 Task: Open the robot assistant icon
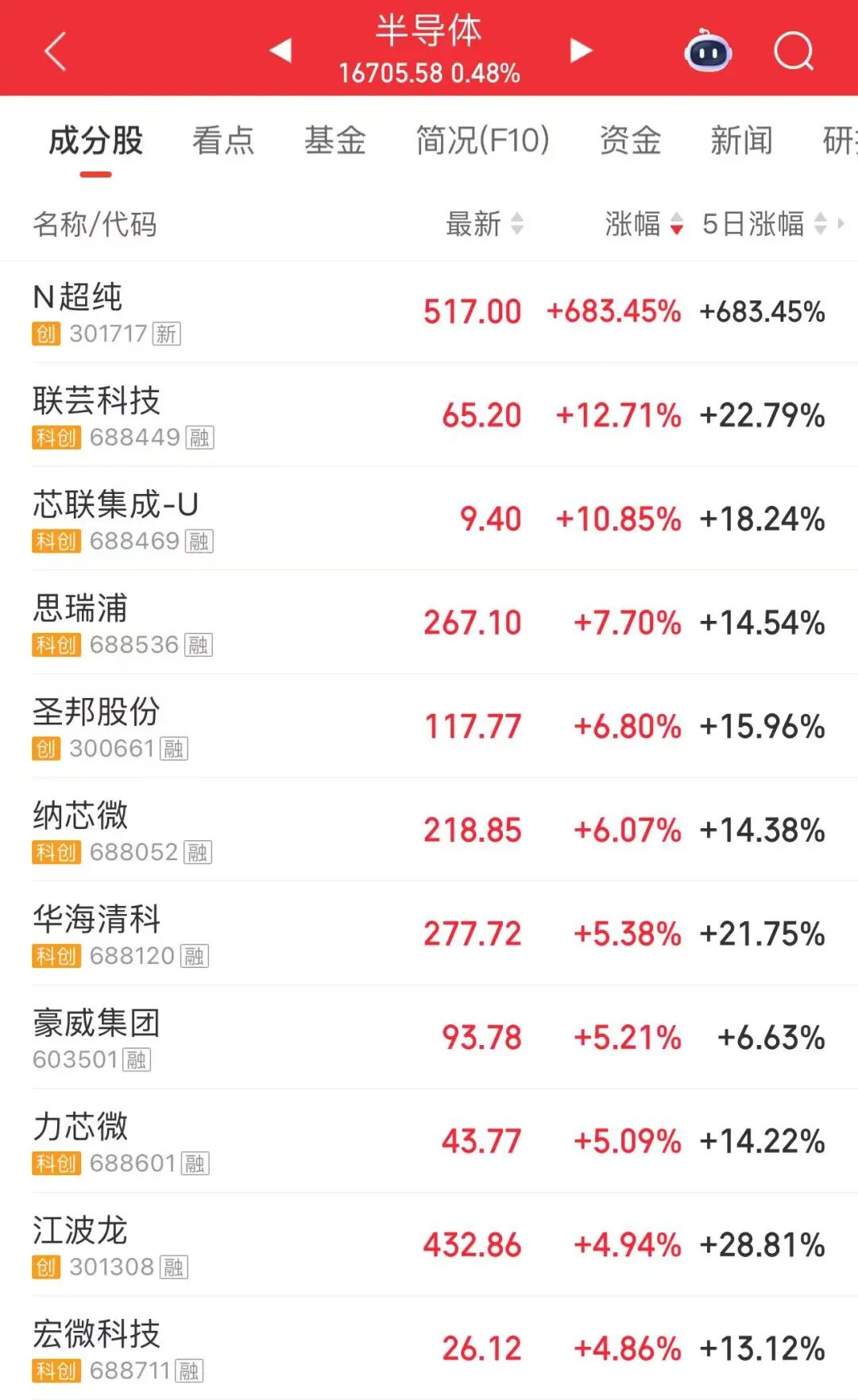[x=708, y=51]
